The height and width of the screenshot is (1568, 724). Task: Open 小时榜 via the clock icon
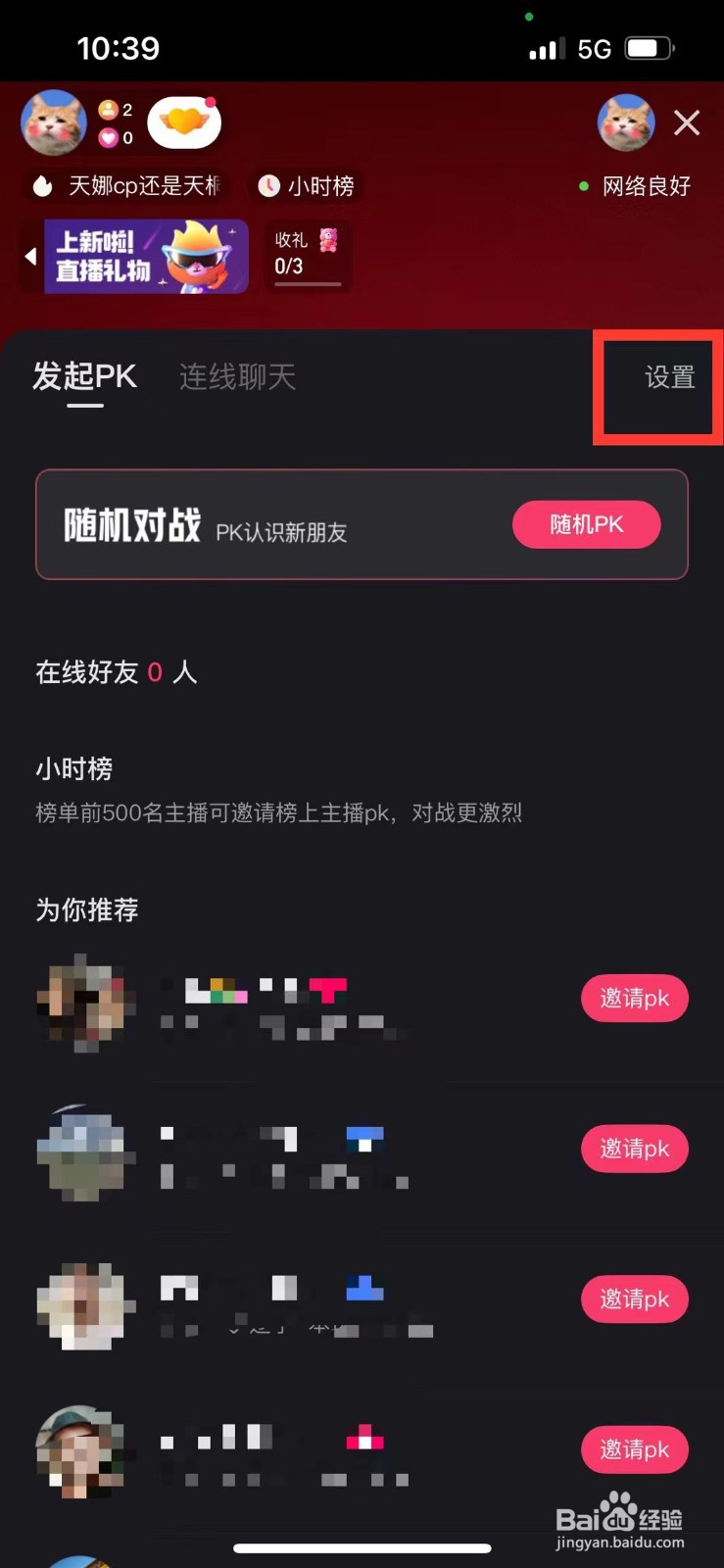(269, 185)
